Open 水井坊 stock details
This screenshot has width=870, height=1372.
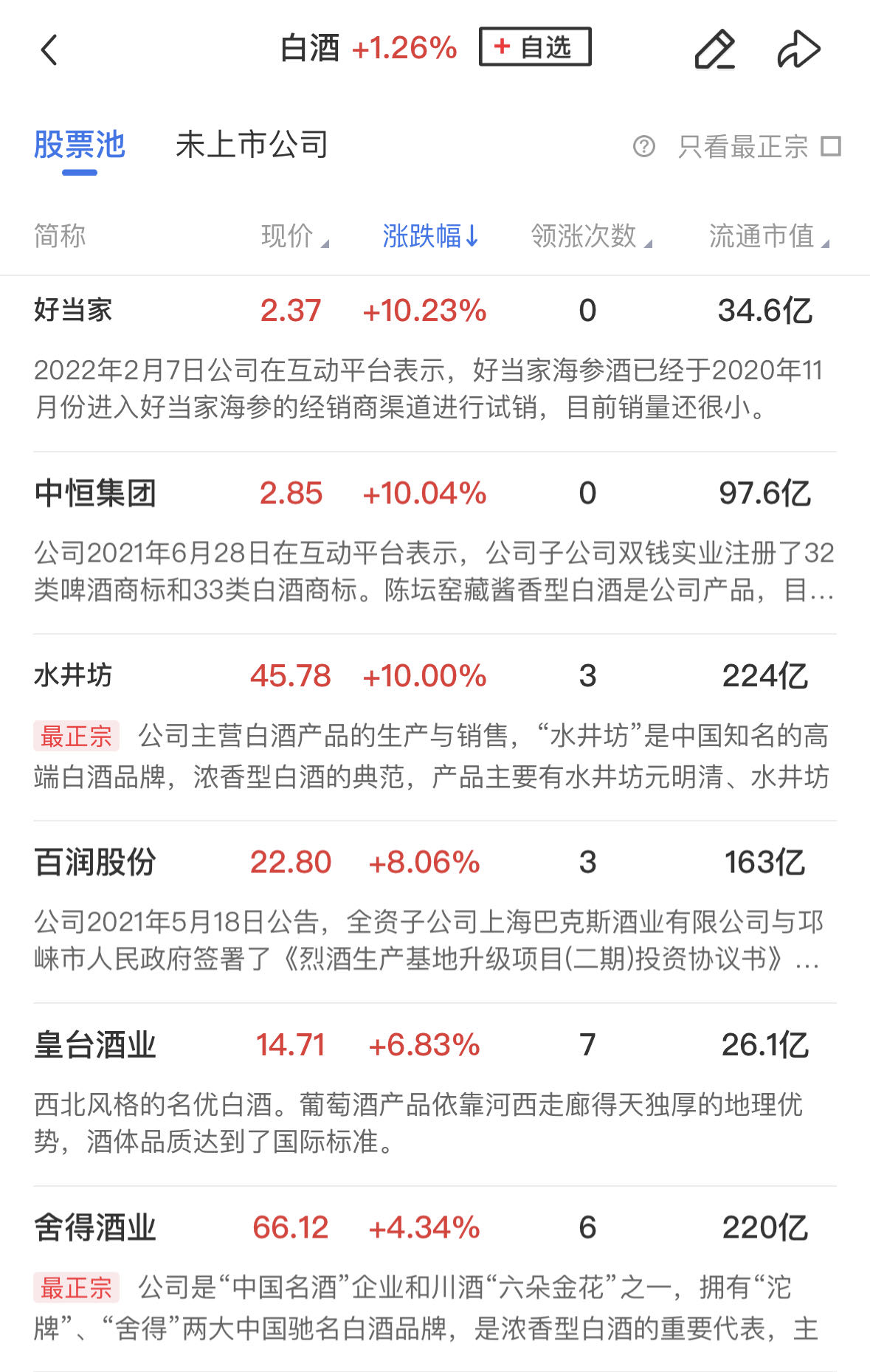point(73,675)
